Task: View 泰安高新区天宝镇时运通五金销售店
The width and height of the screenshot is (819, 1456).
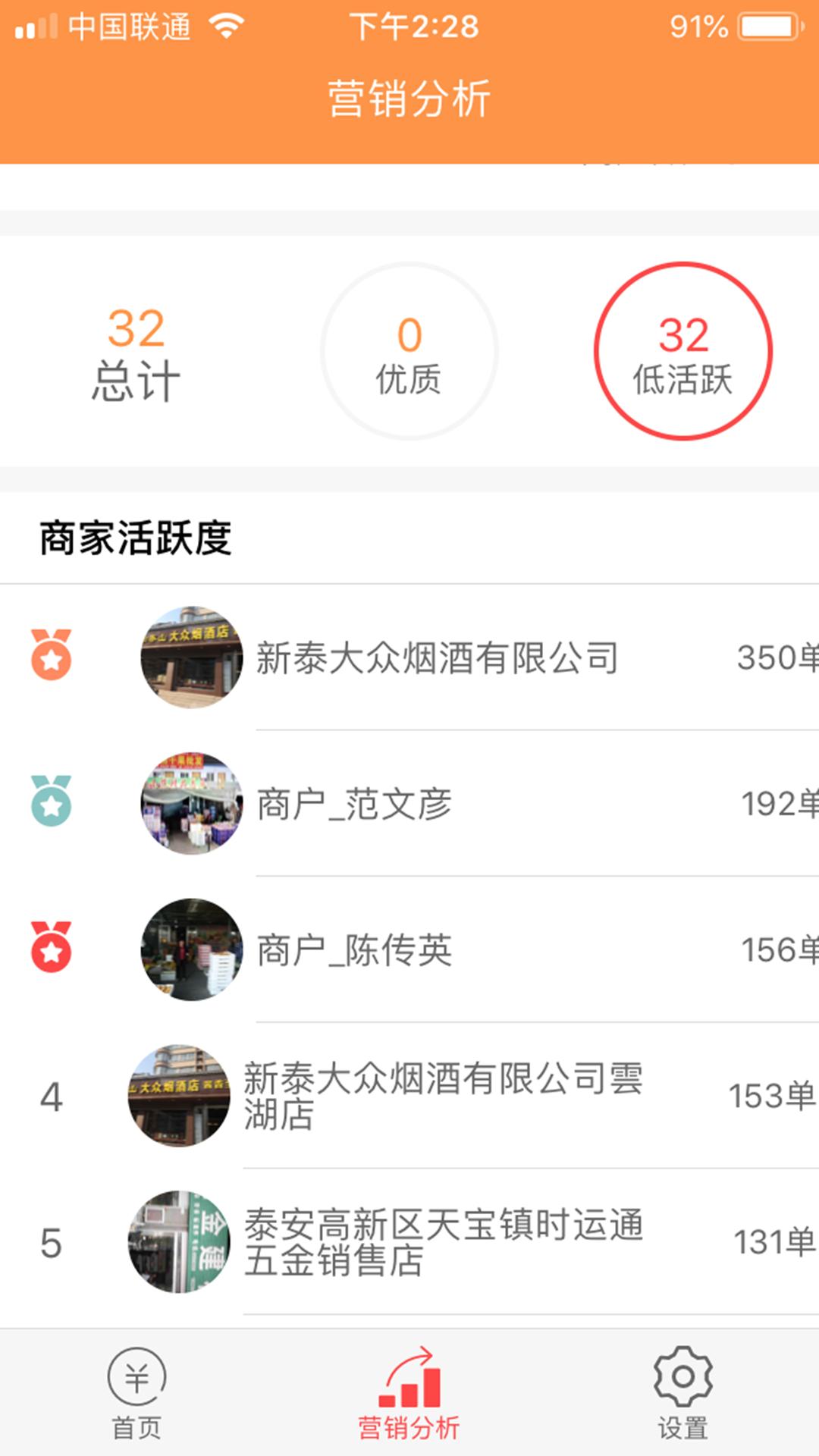Action: point(444,1242)
